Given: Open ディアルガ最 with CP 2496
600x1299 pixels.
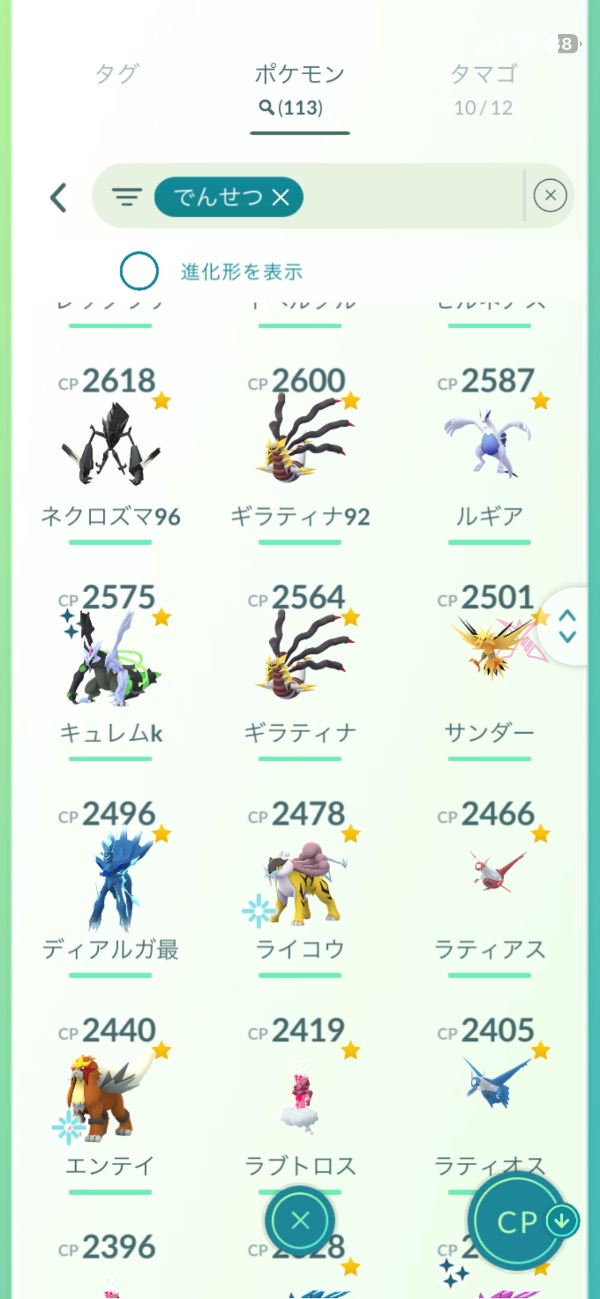Looking at the screenshot, I should (x=110, y=883).
